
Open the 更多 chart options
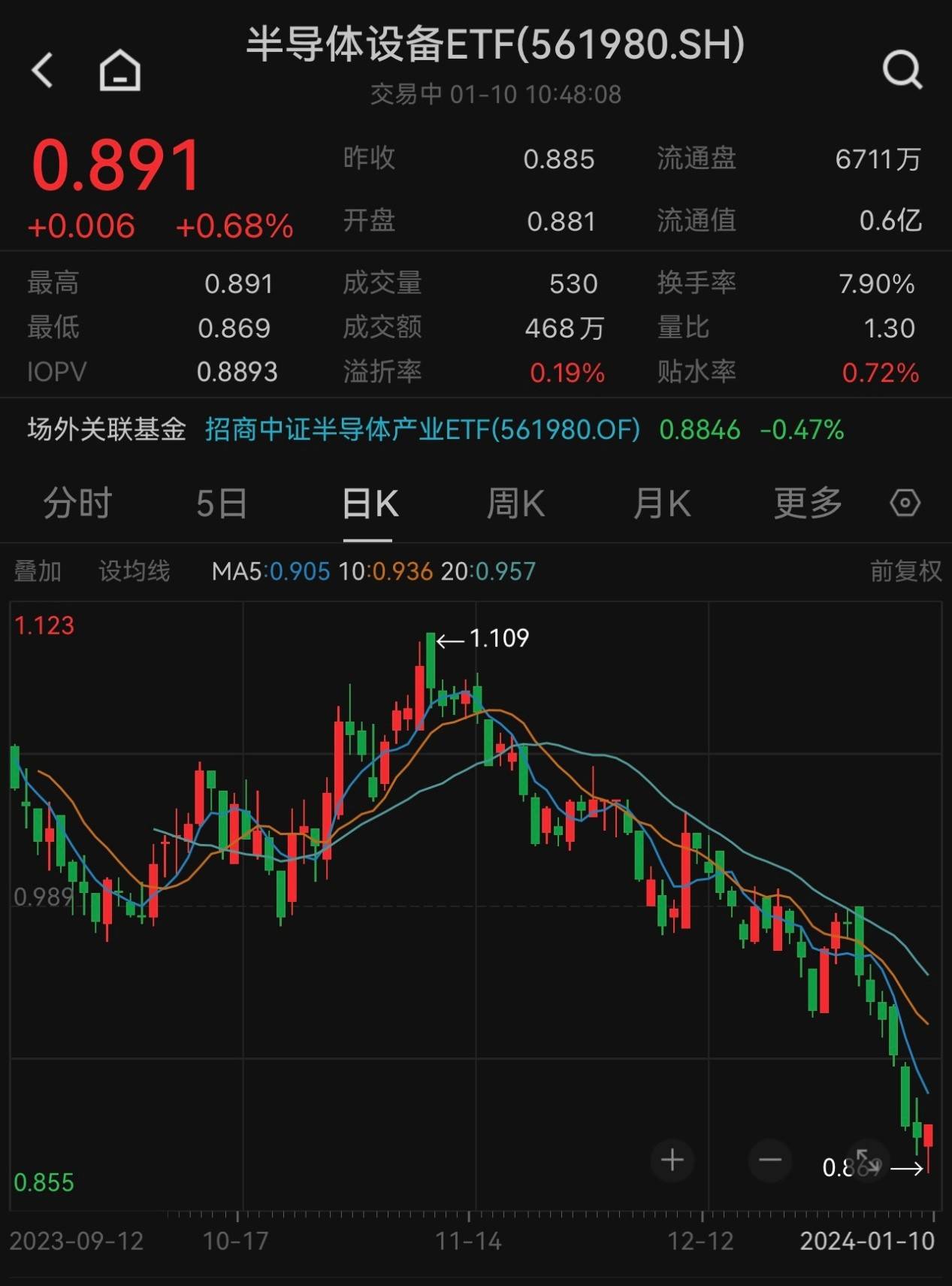click(805, 504)
